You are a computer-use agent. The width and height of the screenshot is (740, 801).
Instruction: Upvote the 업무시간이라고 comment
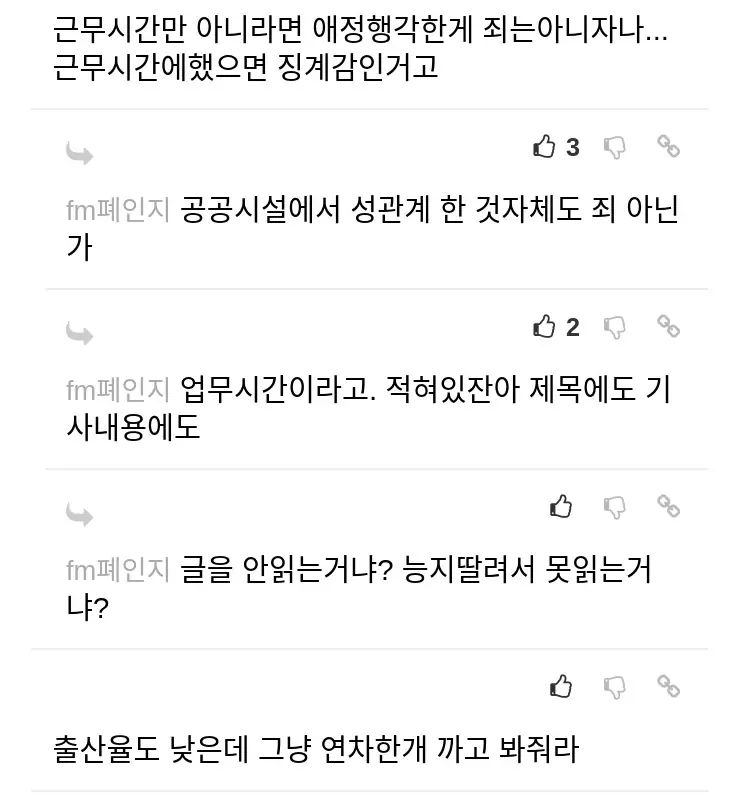point(544,327)
